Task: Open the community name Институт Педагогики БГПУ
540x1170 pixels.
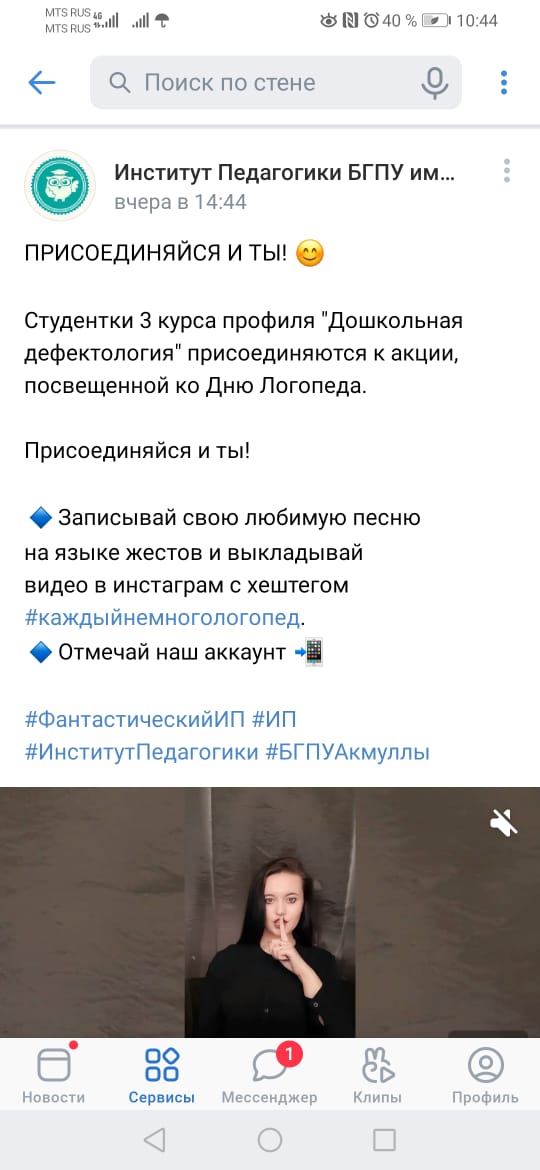Action: click(284, 173)
